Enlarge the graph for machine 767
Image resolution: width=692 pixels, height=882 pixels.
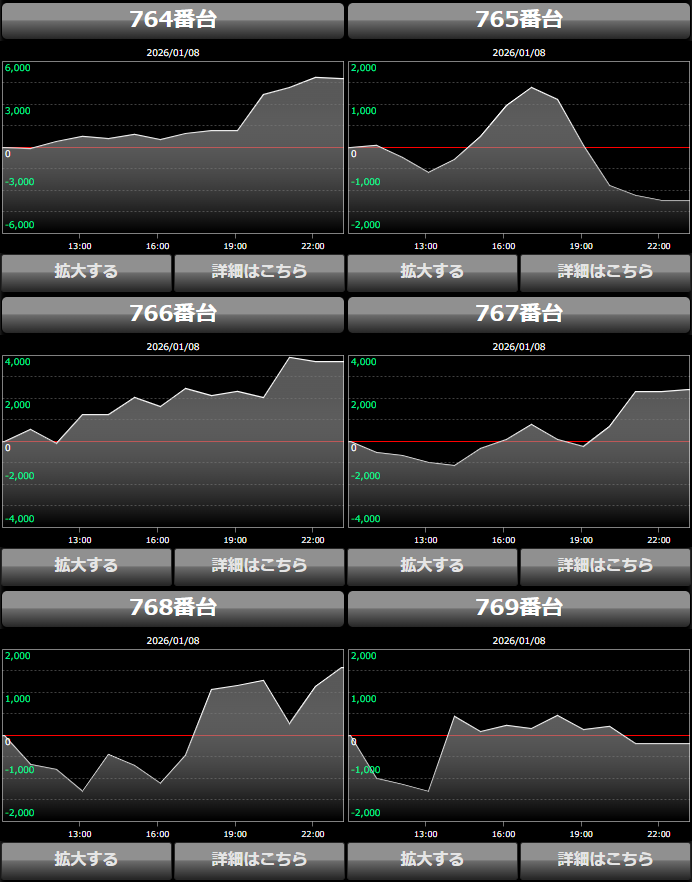[432, 565]
